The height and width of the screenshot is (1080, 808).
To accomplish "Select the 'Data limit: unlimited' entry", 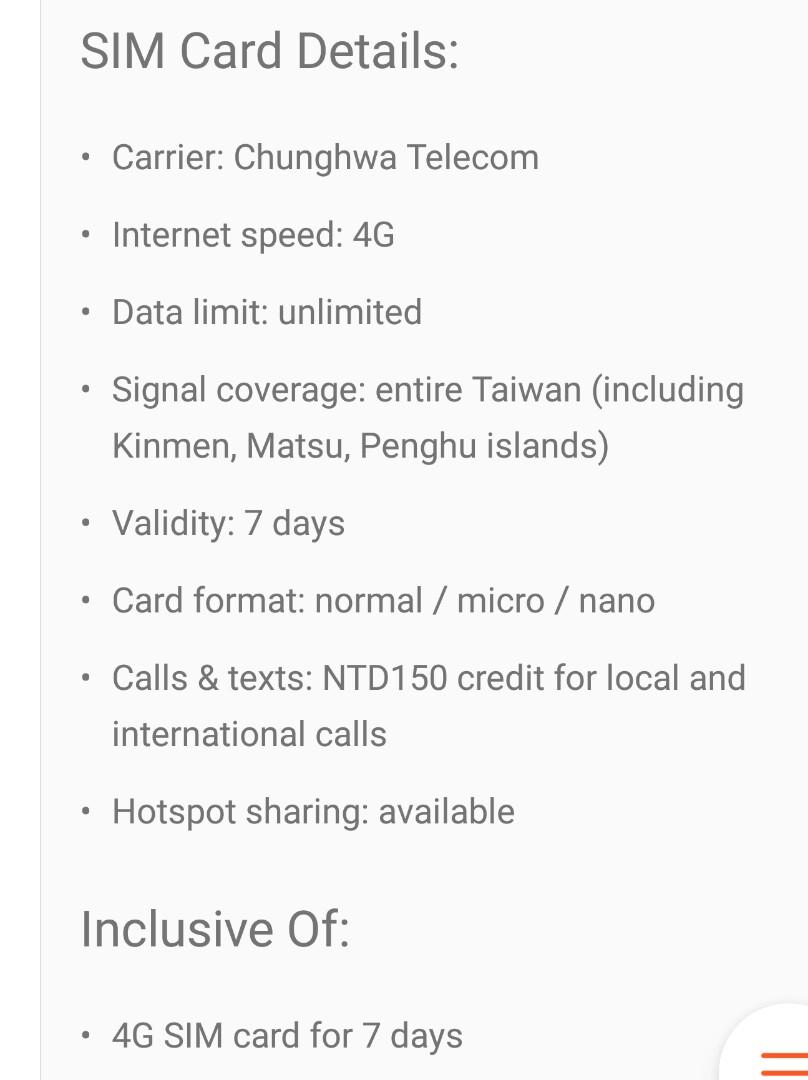I will [266, 312].
